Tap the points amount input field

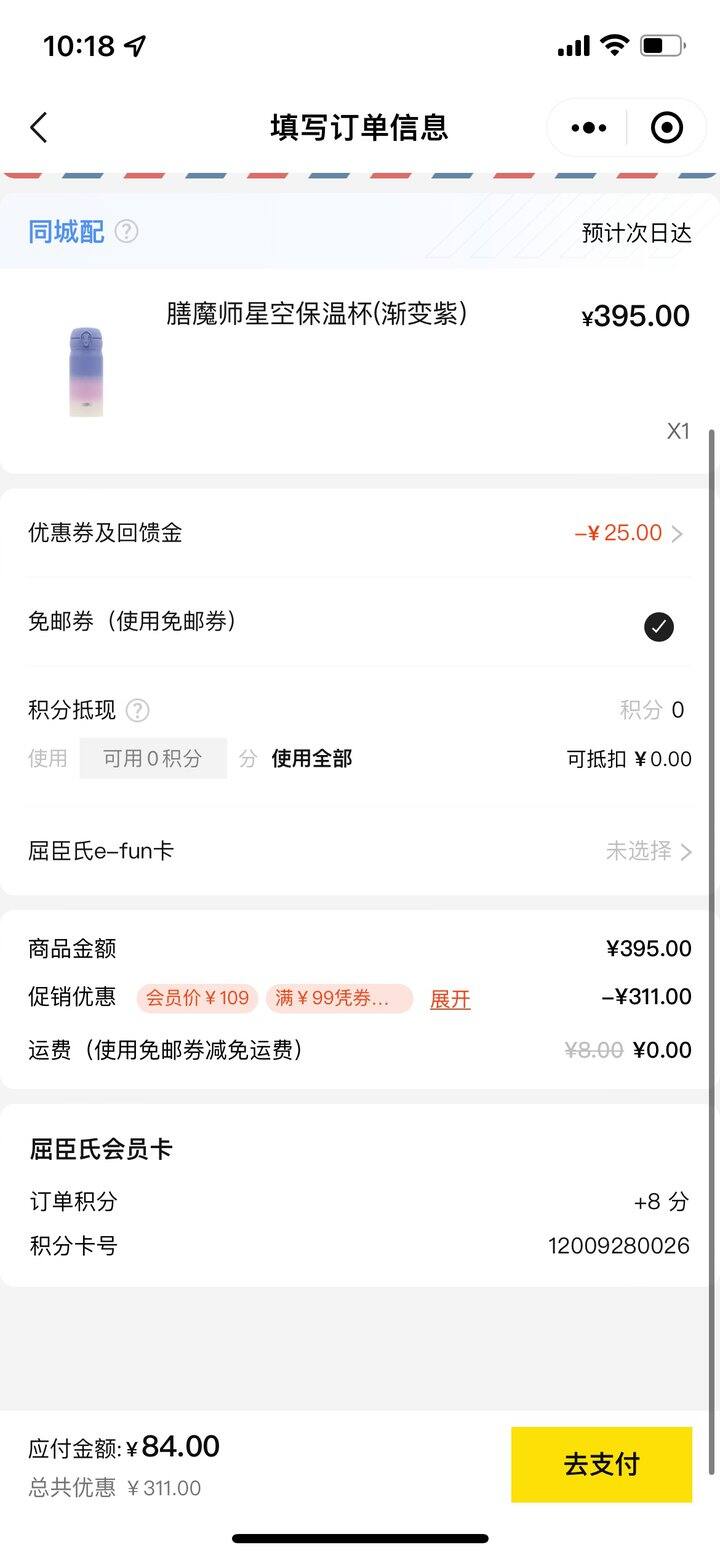pos(153,758)
